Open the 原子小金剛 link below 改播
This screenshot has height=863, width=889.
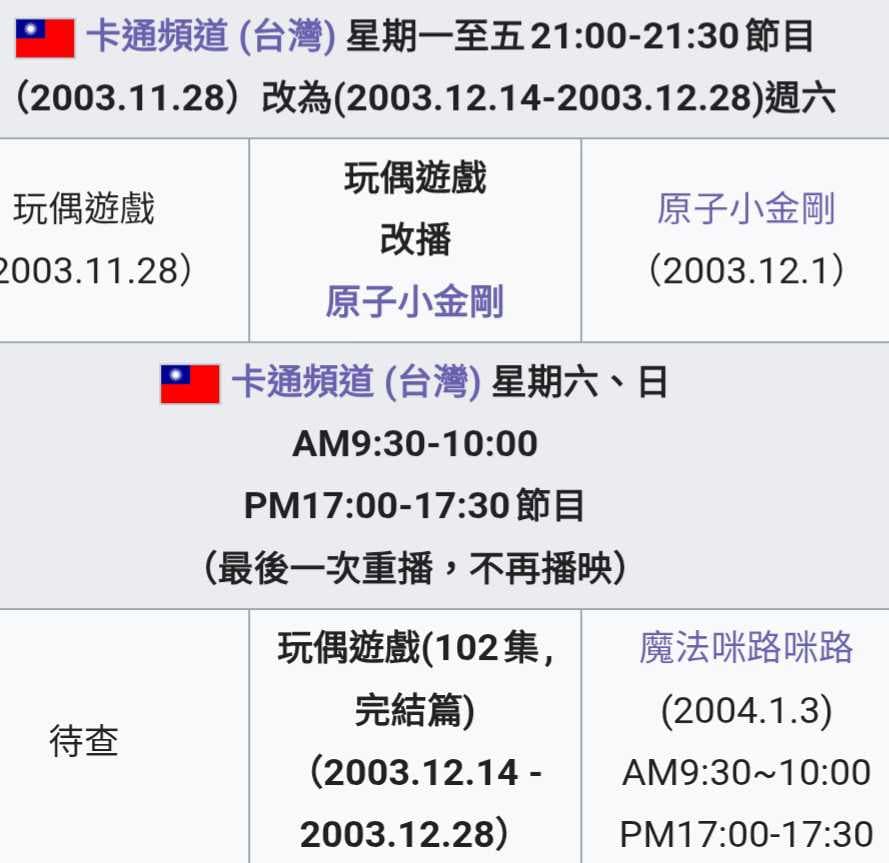pos(414,302)
